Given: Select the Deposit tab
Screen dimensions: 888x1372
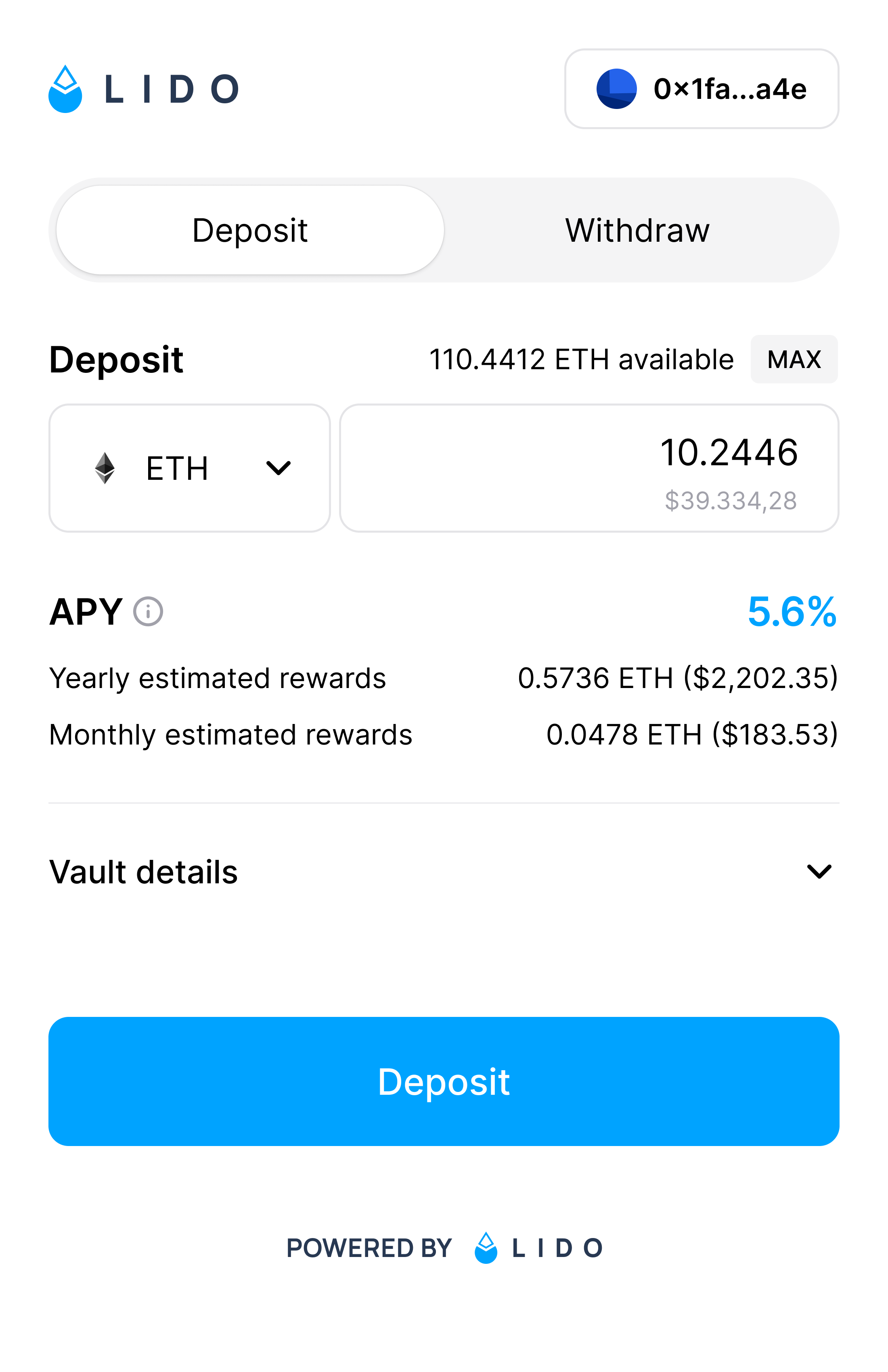Looking at the screenshot, I should coord(250,230).
